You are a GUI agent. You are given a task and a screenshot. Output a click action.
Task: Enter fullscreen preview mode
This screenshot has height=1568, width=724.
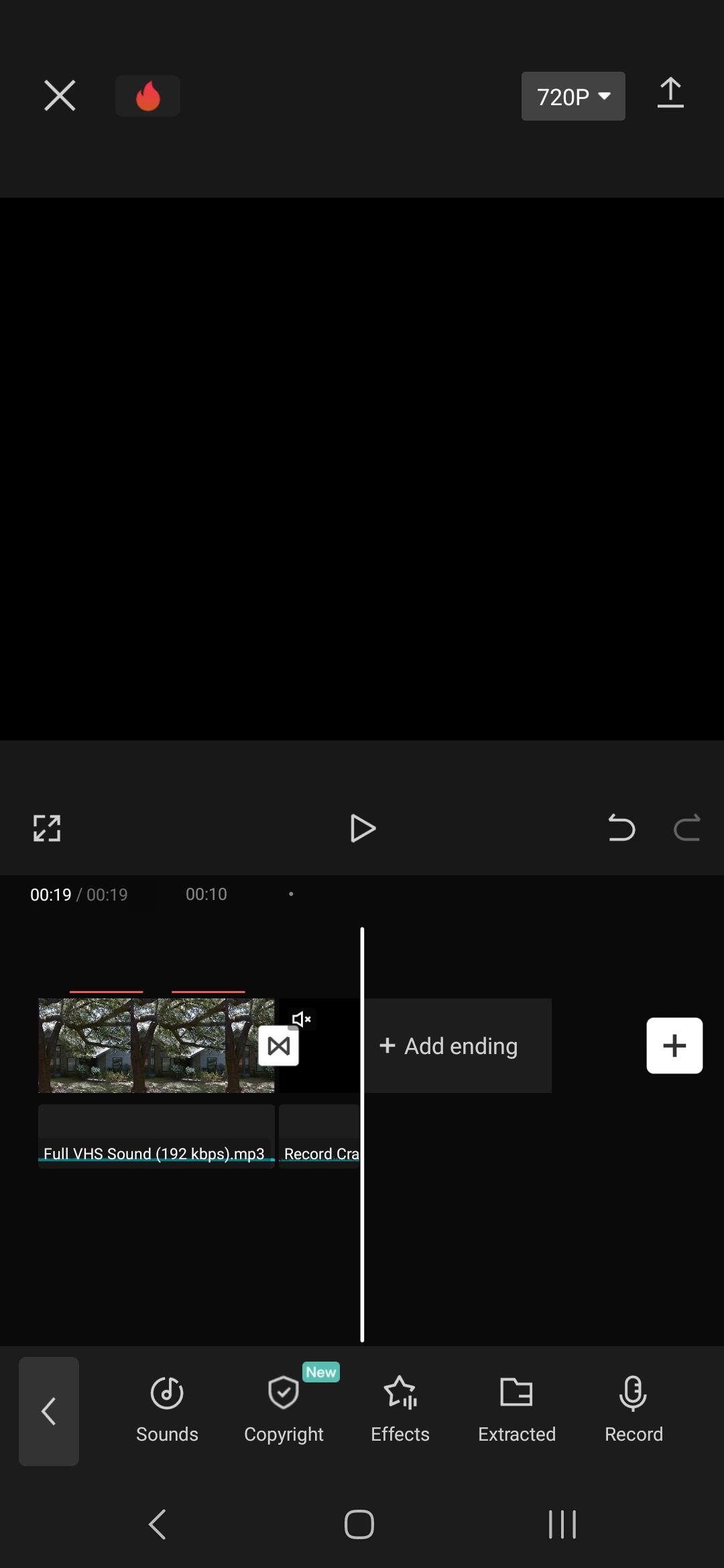click(47, 828)
